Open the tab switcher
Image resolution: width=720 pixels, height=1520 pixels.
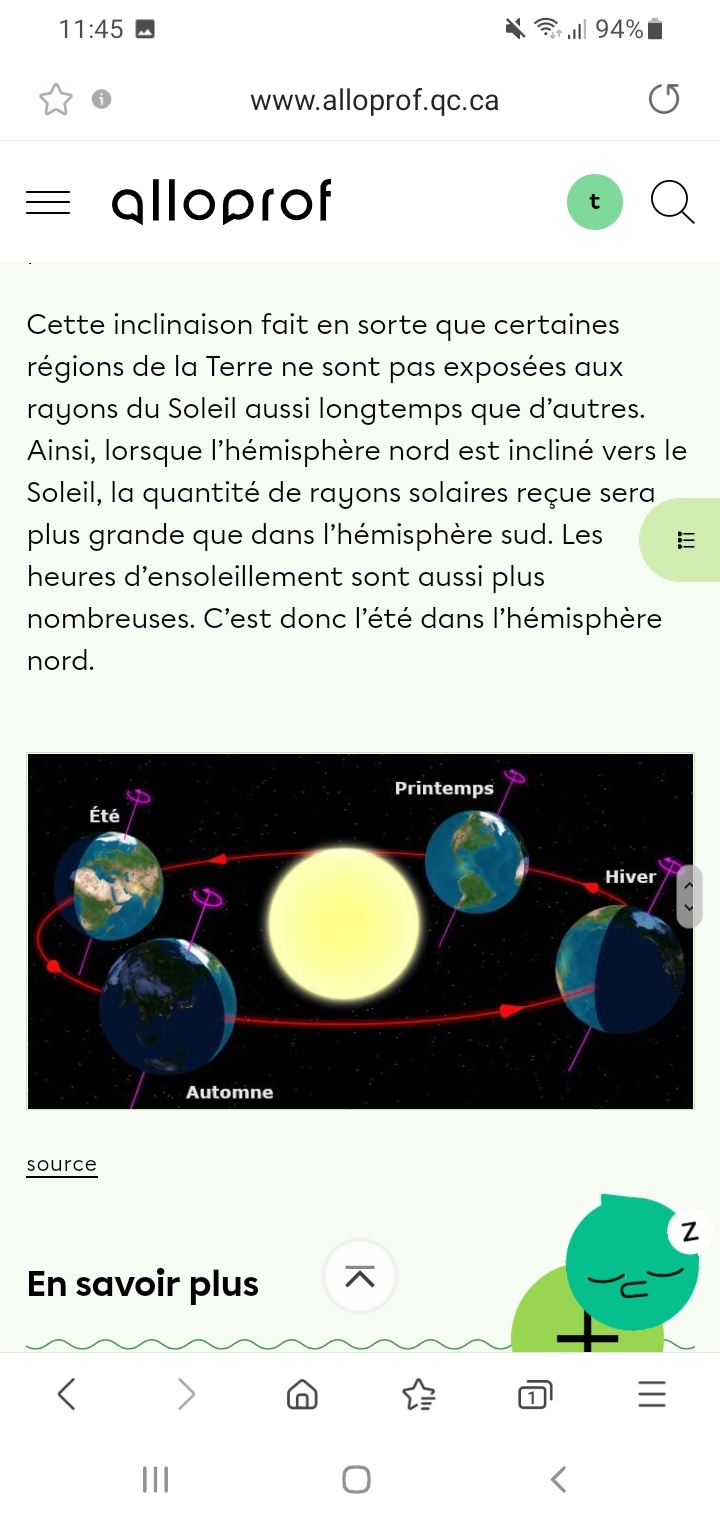[535, 1394]
